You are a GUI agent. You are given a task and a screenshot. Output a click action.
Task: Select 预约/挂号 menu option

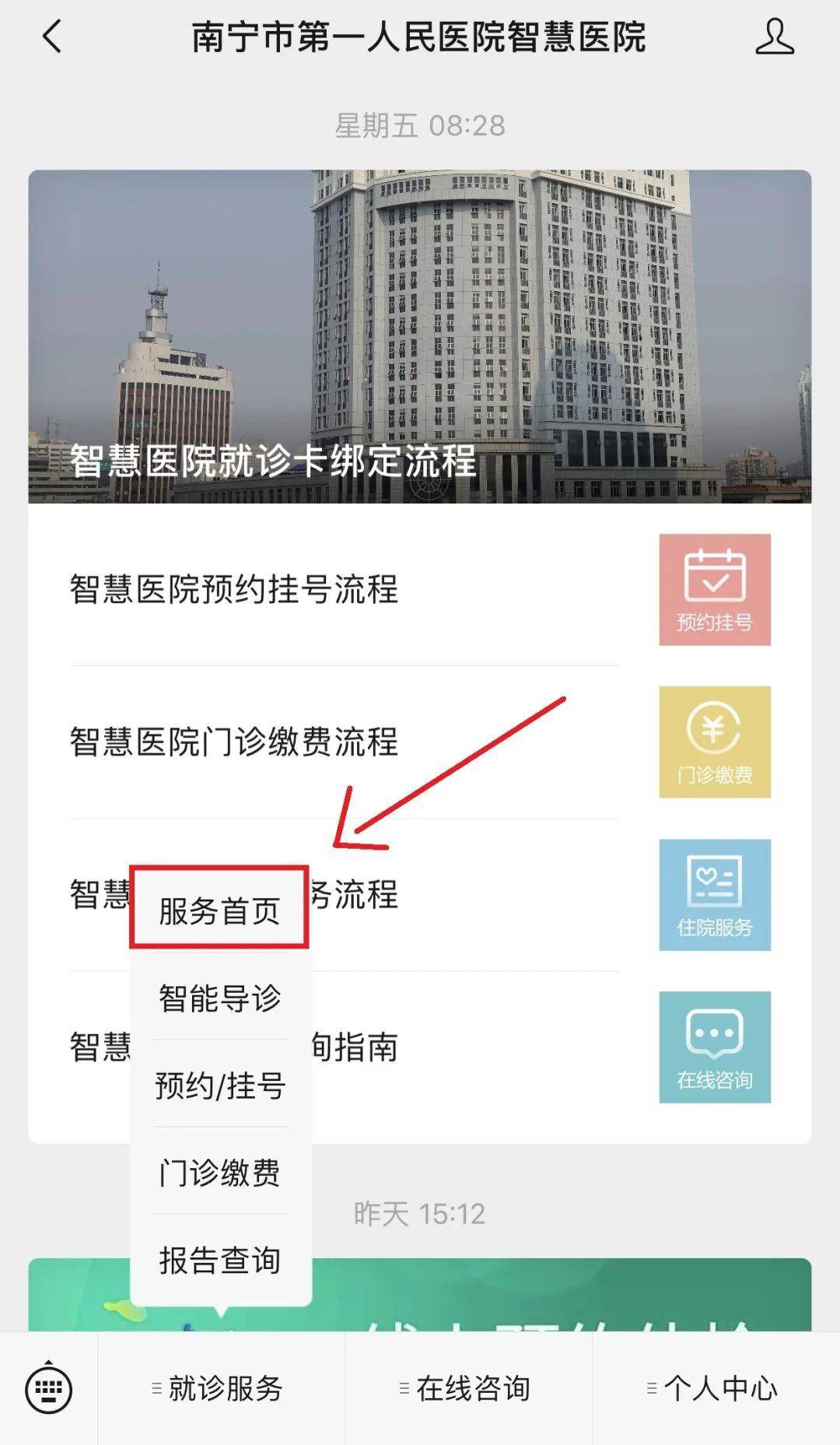[x=220, y=1085]
